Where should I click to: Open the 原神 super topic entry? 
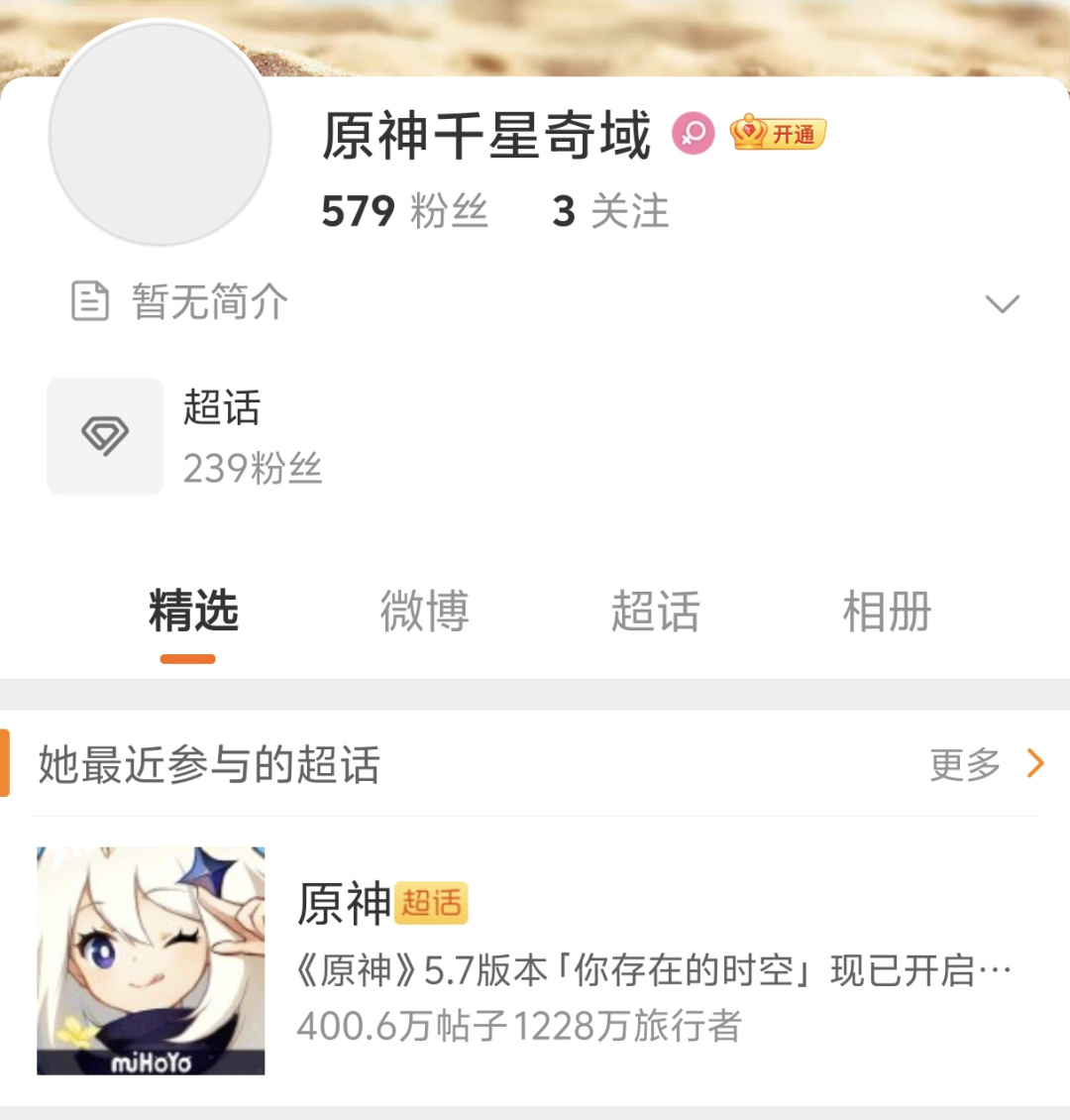pos(535,960)
